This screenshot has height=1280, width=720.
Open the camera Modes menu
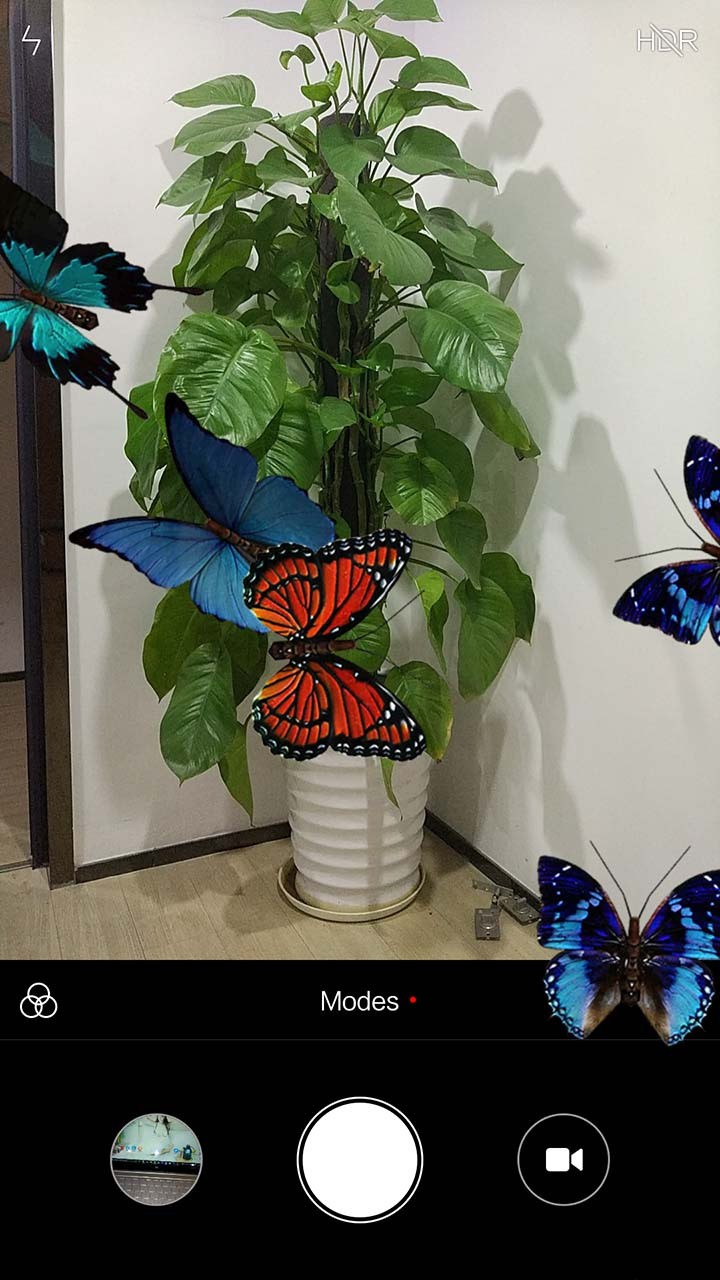360,1001
